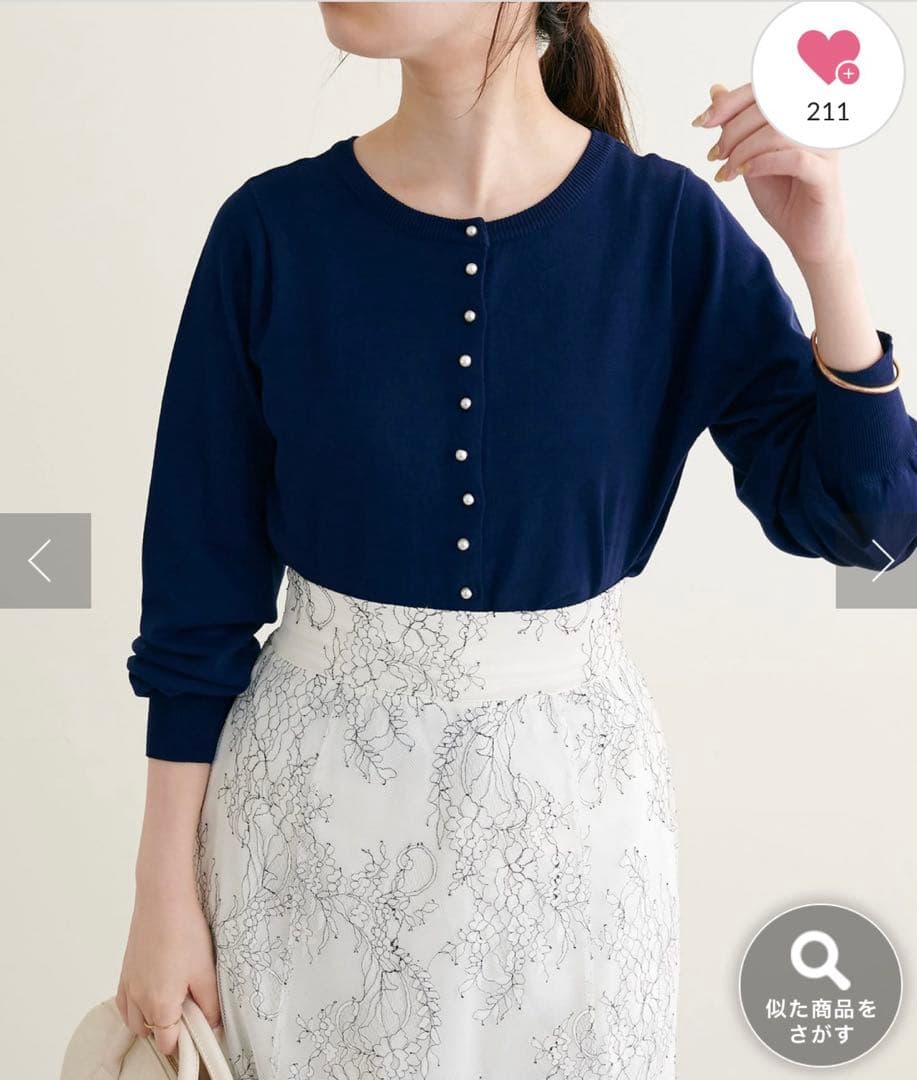Show the previous product image
Screen dimensions: 917x1080
(45, 561)
